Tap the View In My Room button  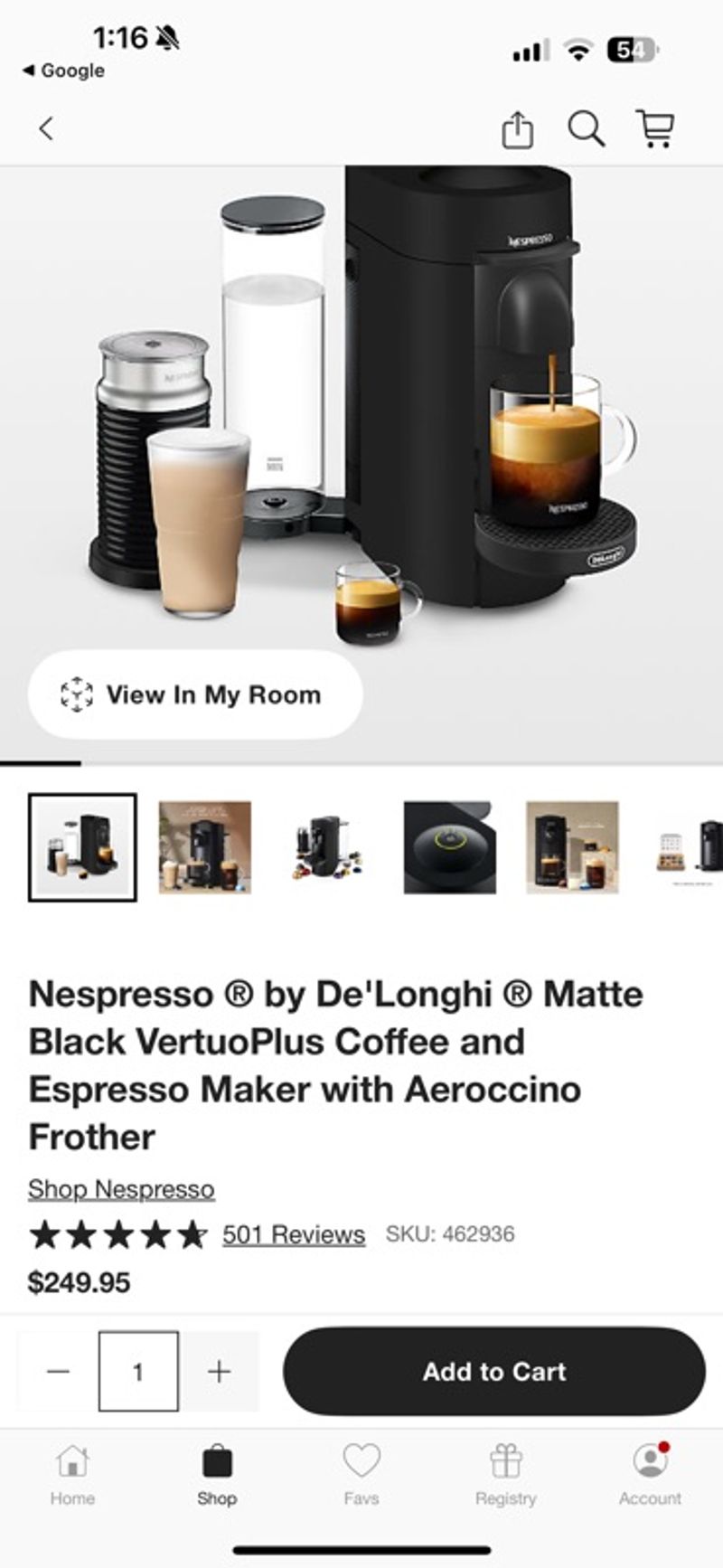193,694
